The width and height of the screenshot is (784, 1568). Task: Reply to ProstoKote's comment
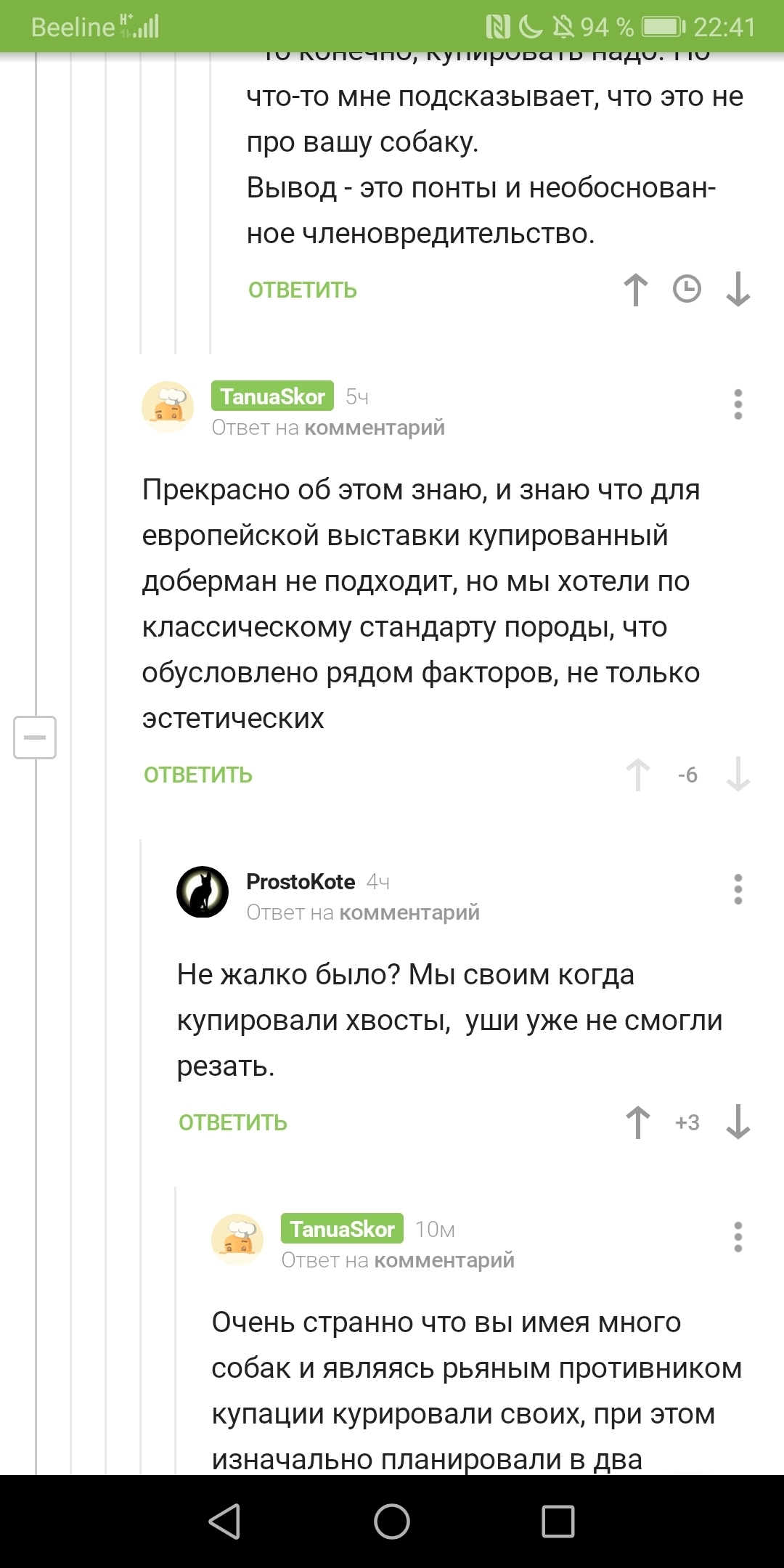coord(232,1122)
